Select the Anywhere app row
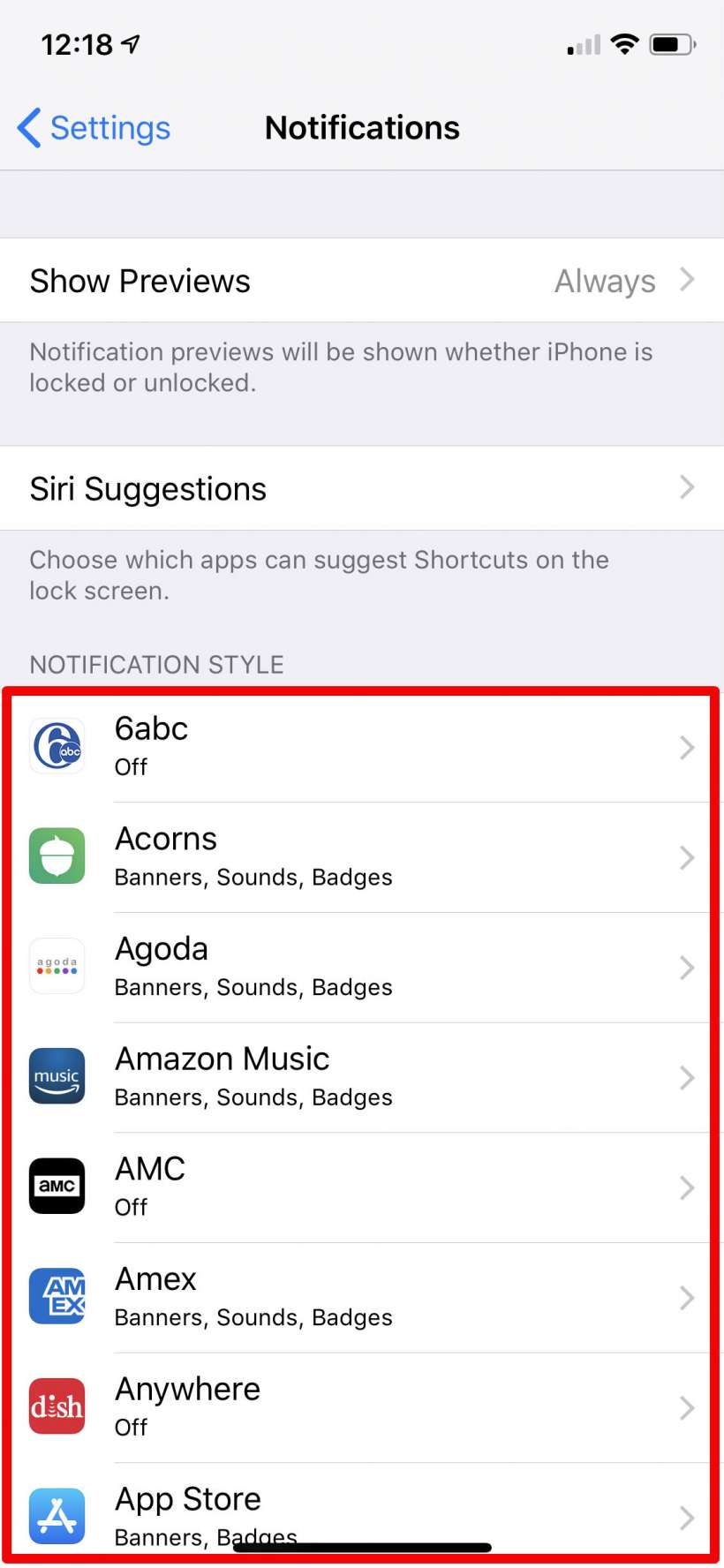This screenshot has width=724, height=1568. pos(362,1407)
